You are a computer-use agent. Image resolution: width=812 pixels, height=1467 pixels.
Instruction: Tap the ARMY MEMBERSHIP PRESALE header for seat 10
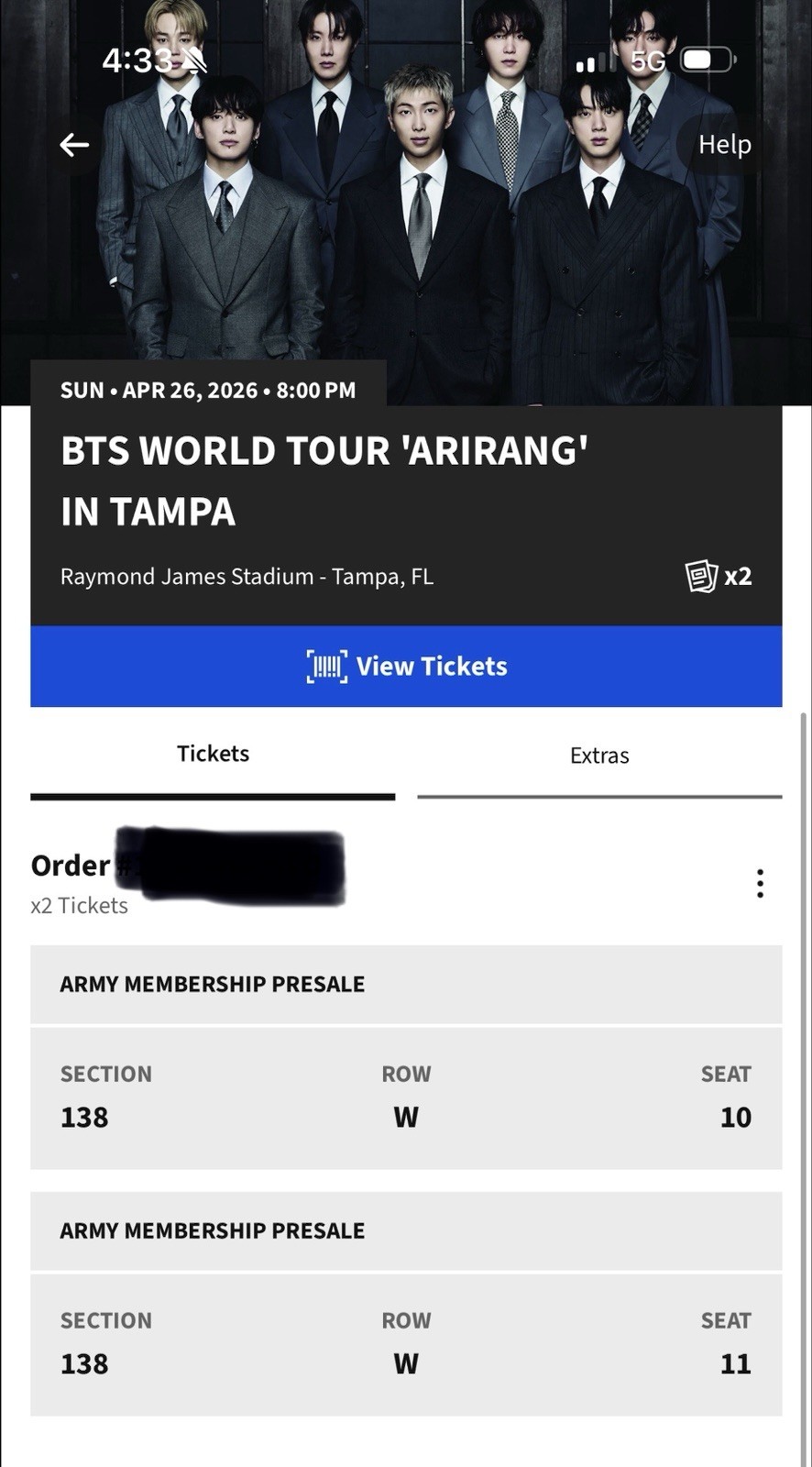[x=213, y=984]
